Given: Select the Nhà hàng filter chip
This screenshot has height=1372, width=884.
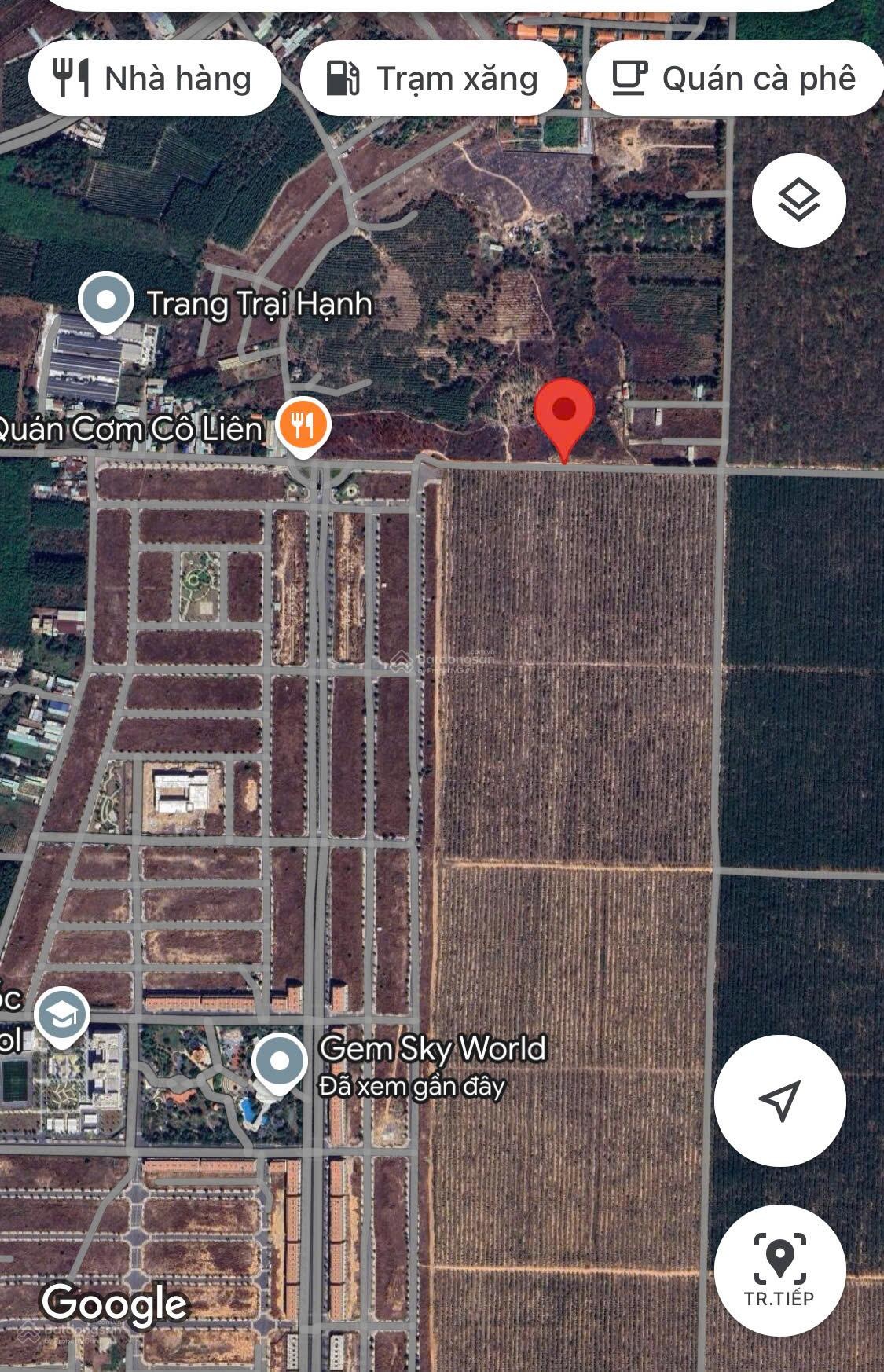Looking at the screenshot, I should point(154,79).
